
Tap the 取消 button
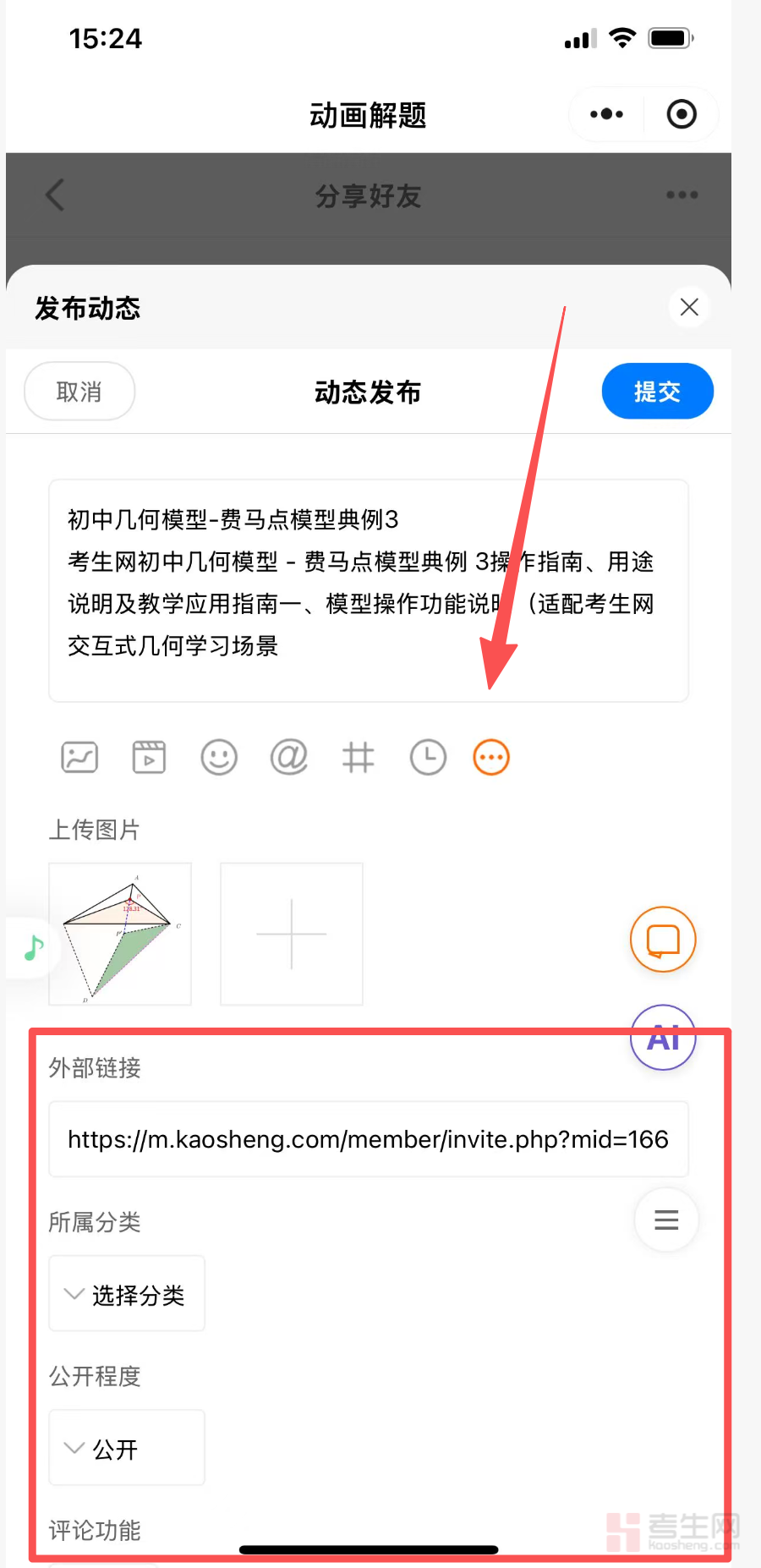pos(79,392)
